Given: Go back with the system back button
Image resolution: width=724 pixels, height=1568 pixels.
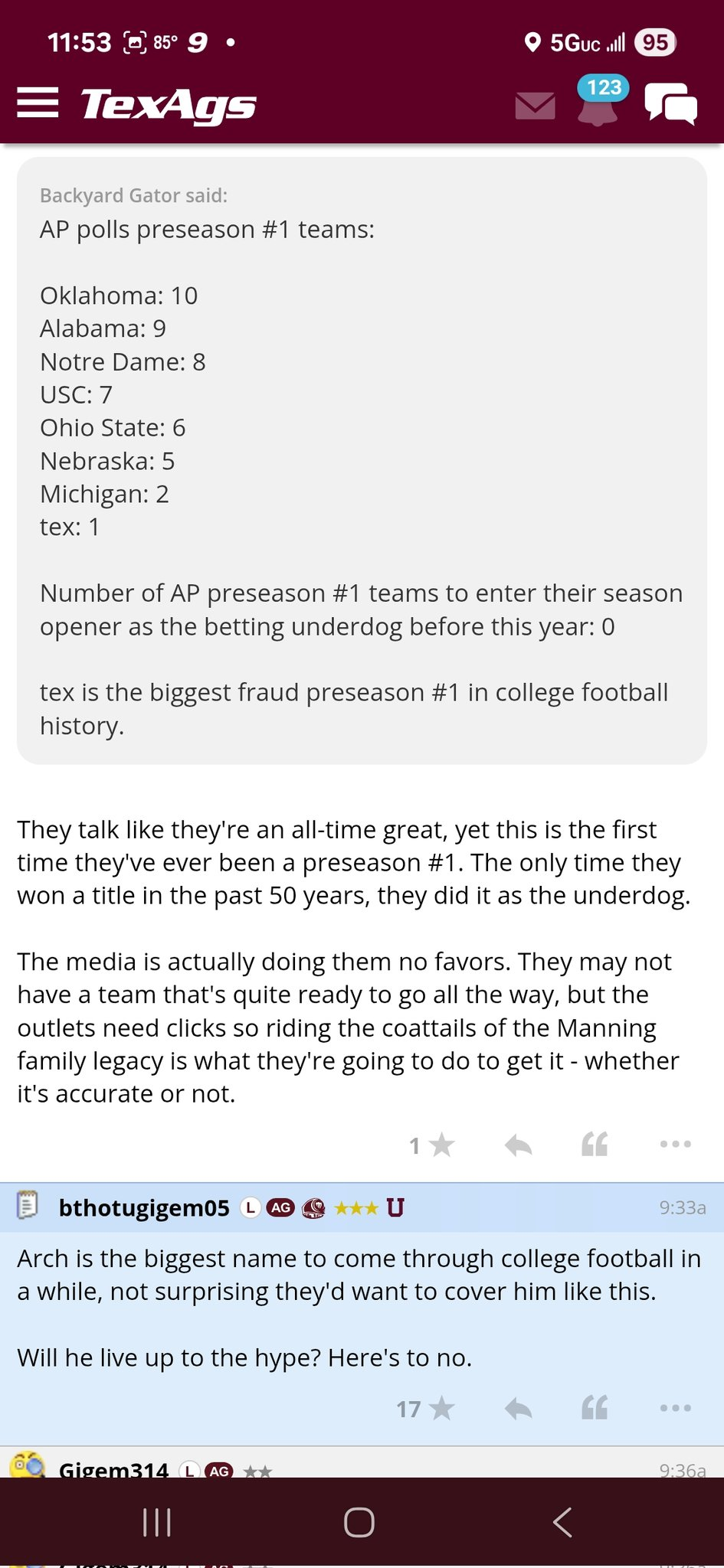Looking at the screenshot, I should coord(562,1522).
